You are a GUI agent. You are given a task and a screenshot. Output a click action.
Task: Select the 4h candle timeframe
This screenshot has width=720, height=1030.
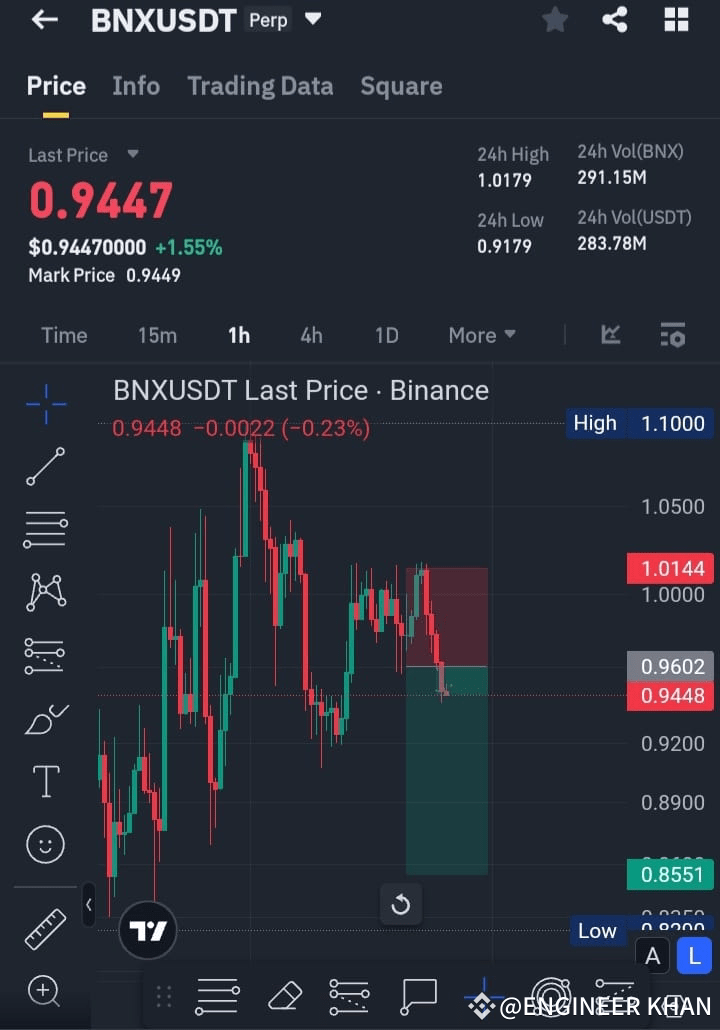pos(311,335)
